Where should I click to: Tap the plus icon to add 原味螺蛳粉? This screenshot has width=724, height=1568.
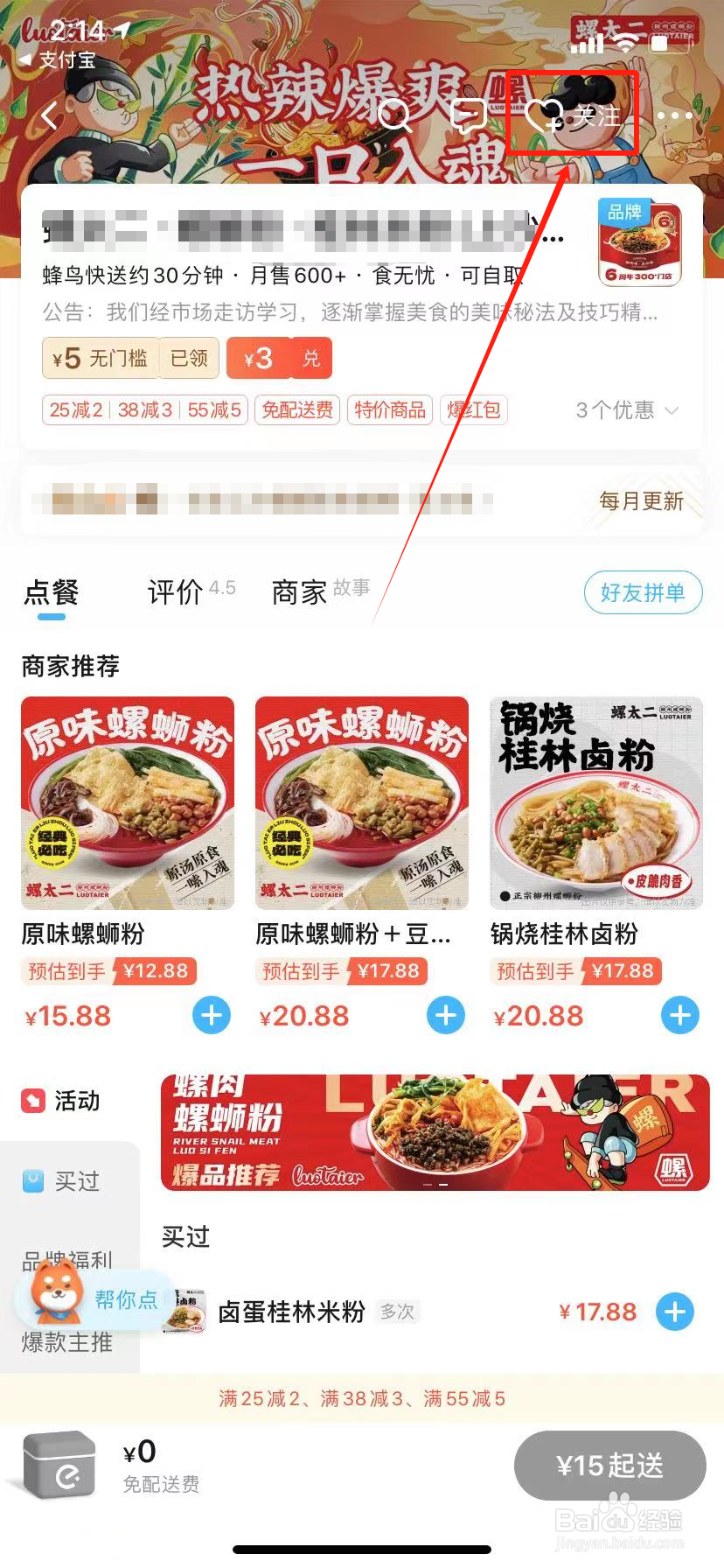point(212,1015)
